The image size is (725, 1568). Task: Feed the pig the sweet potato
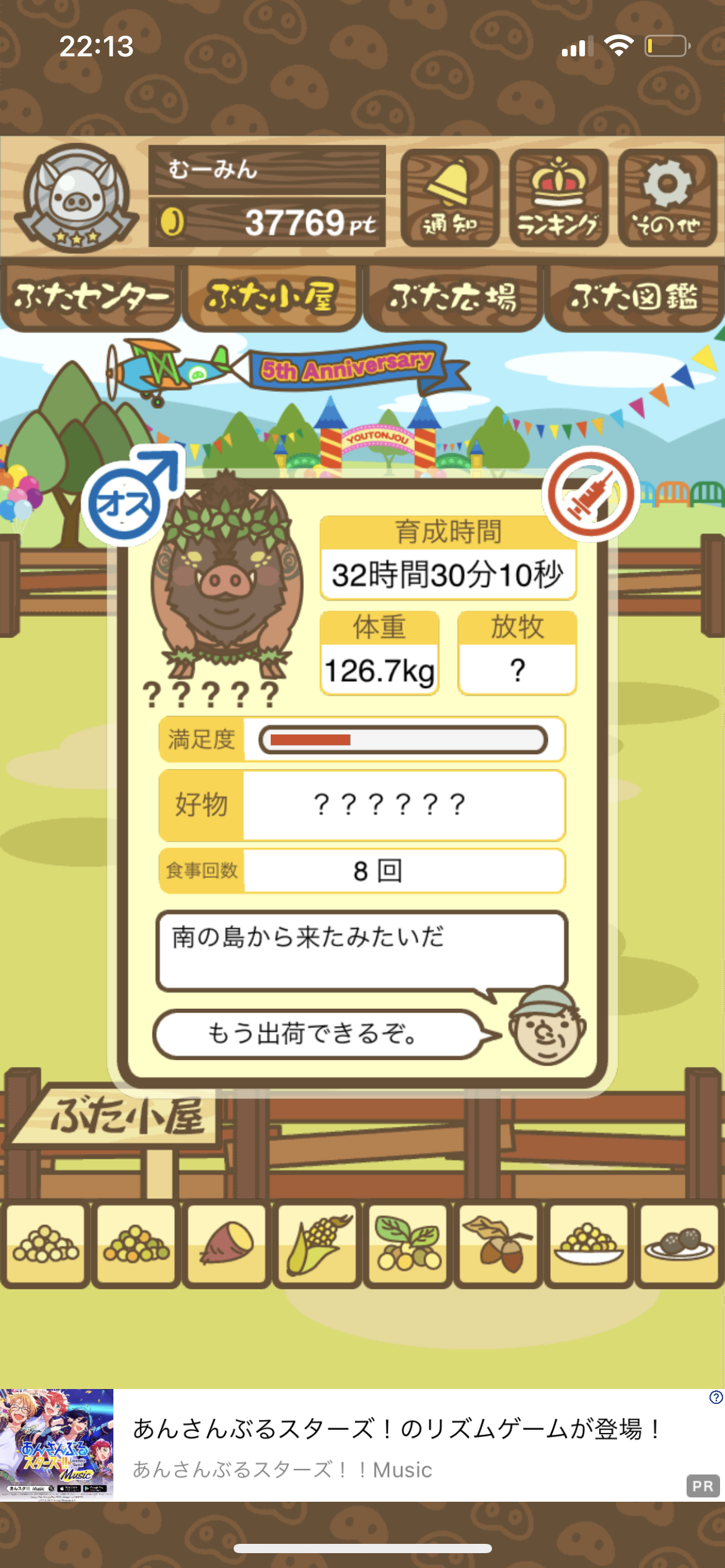(x=226, y=1244)
